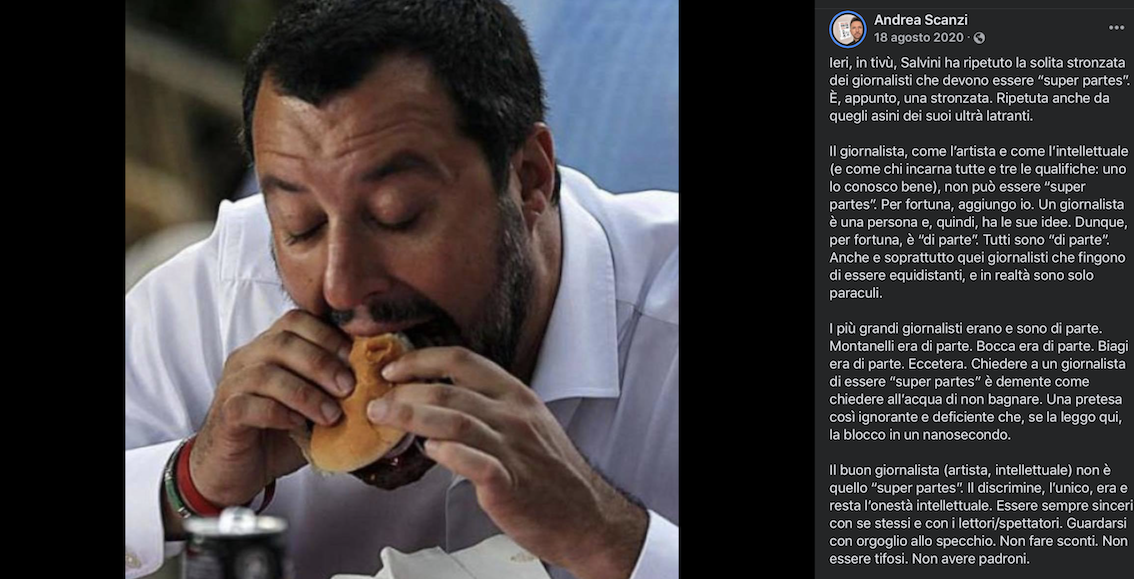The height and width of the screenshot is (579, 1134).
Task: Open Andrea Scanzi's profile picture
Action: [x=848, y=29]
